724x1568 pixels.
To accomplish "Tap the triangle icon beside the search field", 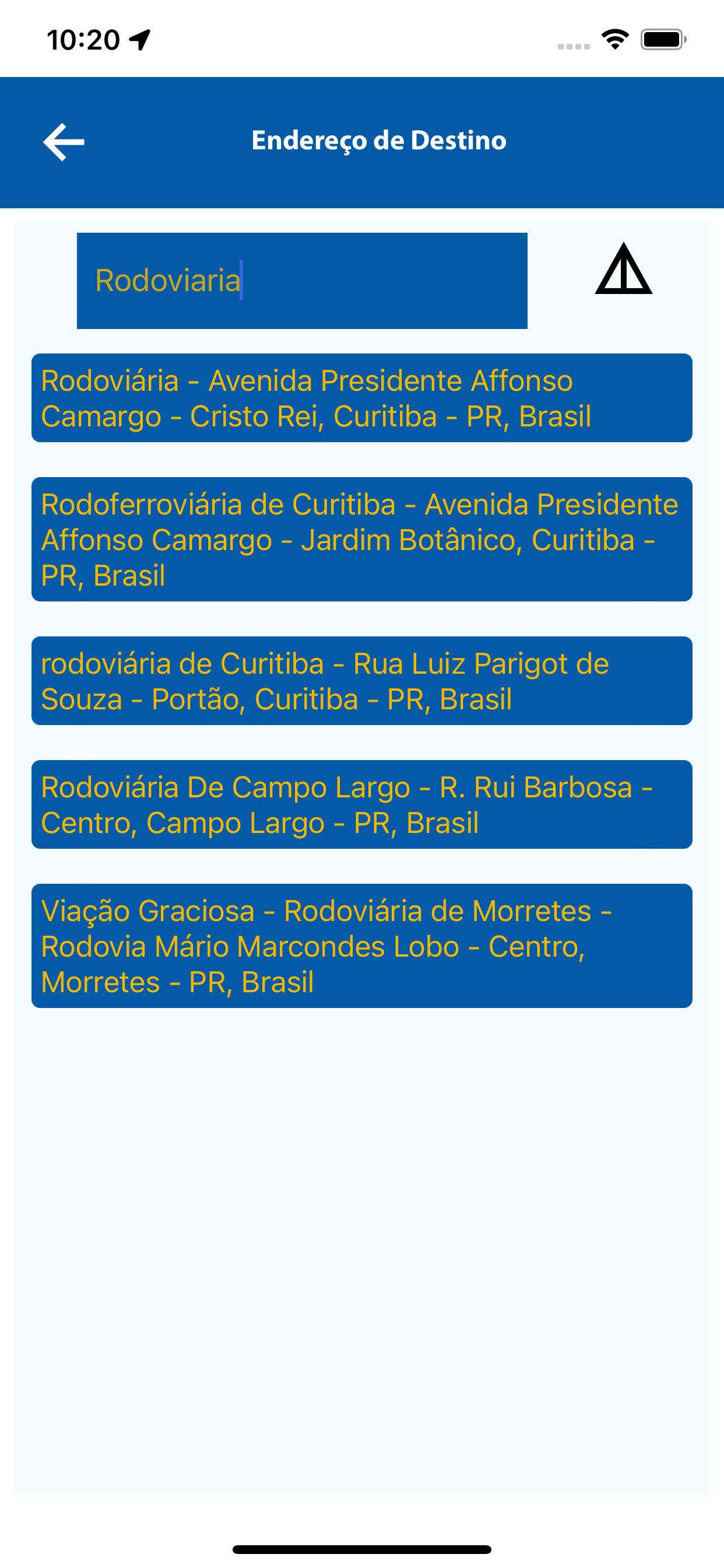I will tap(624, 268).
